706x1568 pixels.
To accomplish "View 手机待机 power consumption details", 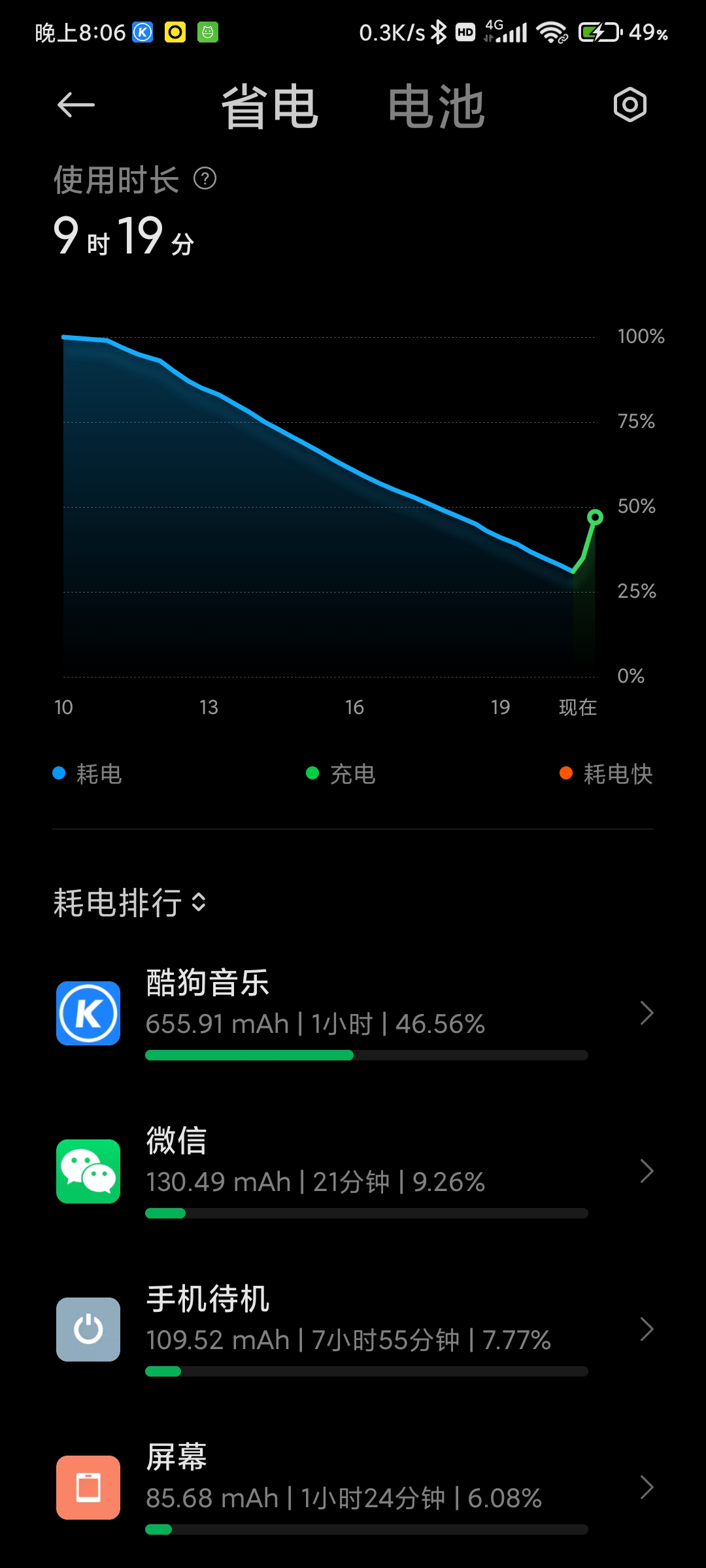I will [353, 1330].
